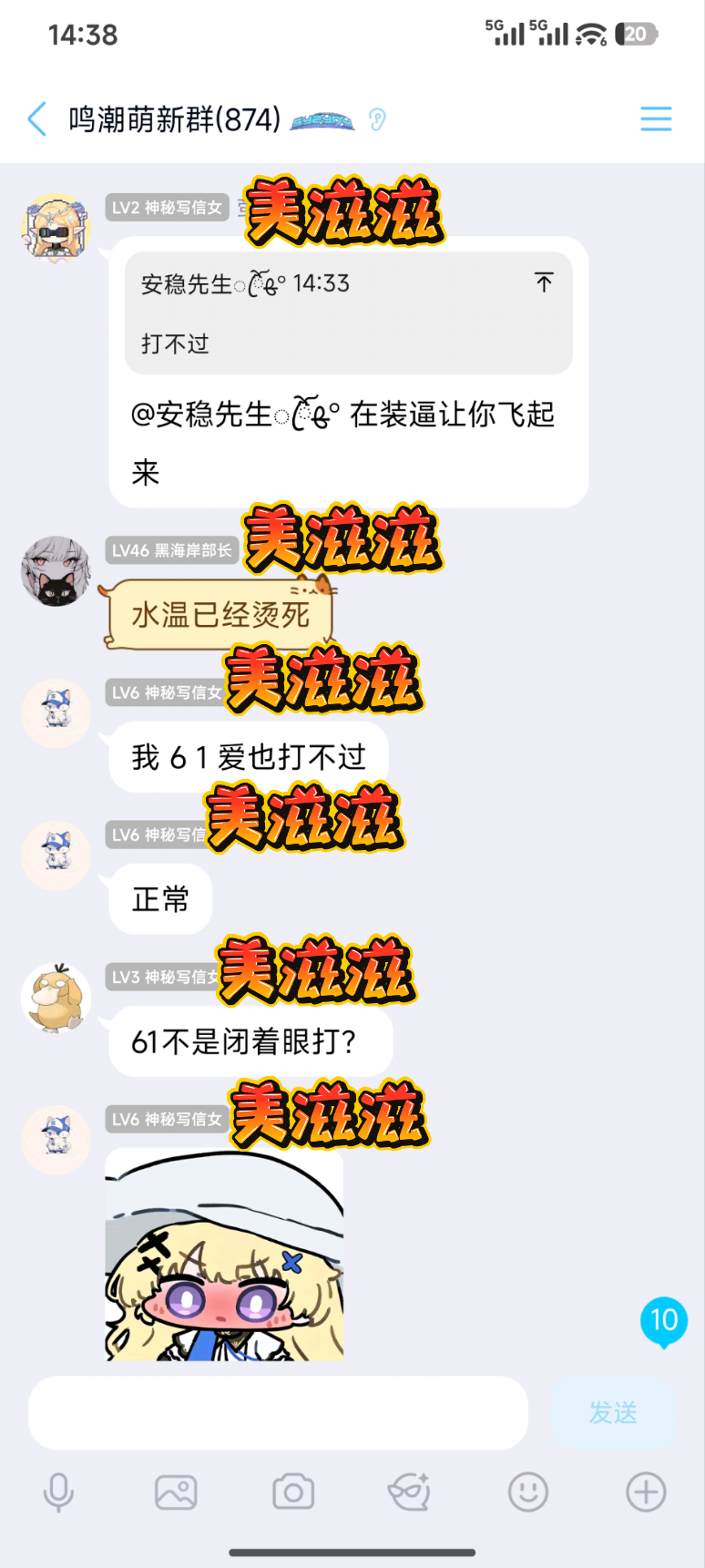
Task: Open the emoji smiley panel
Action: [x=527, y=1492]
